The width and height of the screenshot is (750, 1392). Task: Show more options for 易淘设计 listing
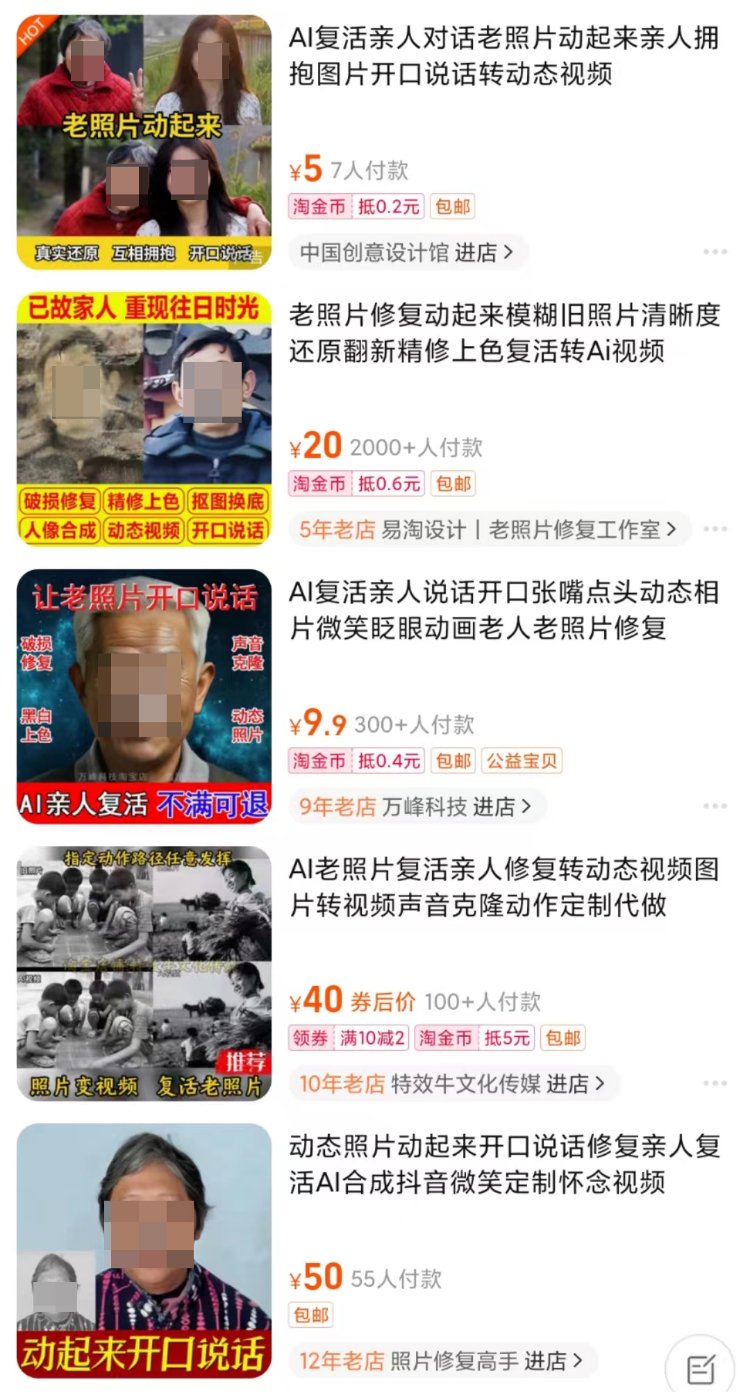tap(714, 529)
